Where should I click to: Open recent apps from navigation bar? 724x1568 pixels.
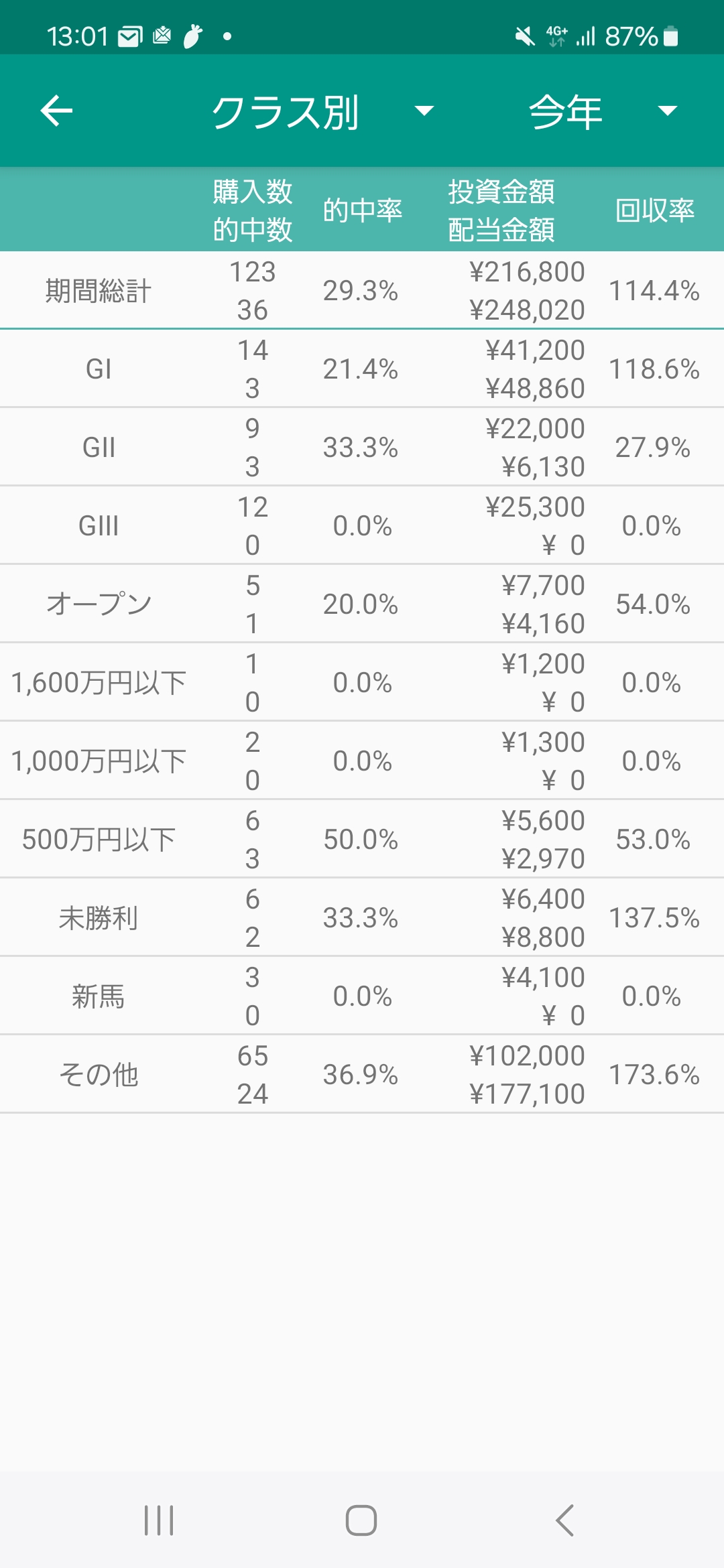(x=159, y=1520)
